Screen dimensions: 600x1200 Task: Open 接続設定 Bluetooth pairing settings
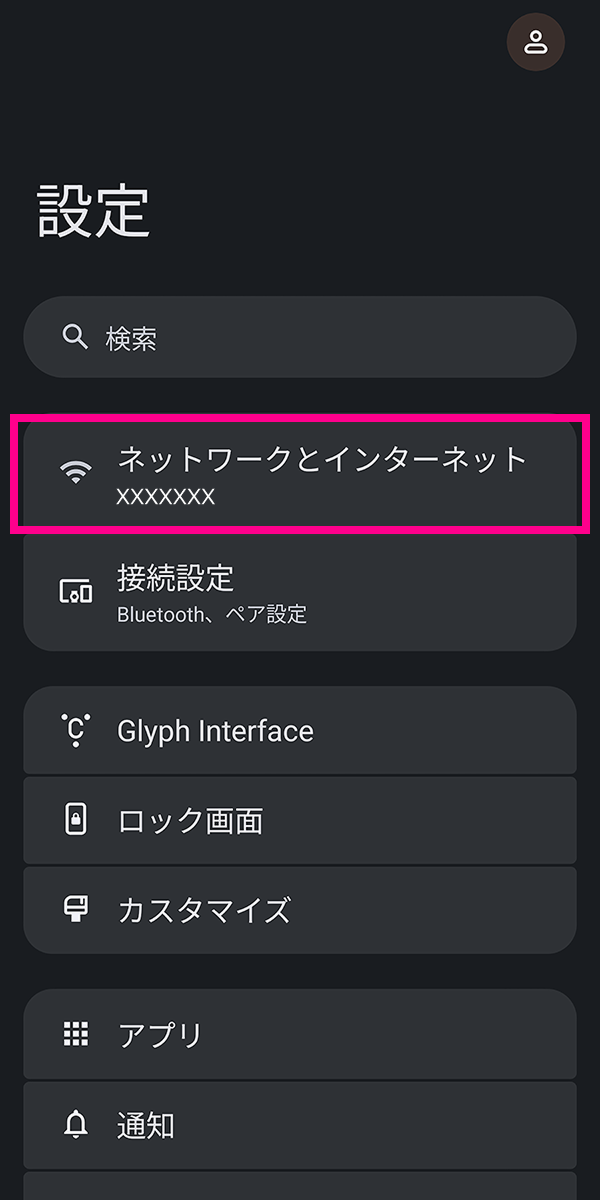click(300, 592)
